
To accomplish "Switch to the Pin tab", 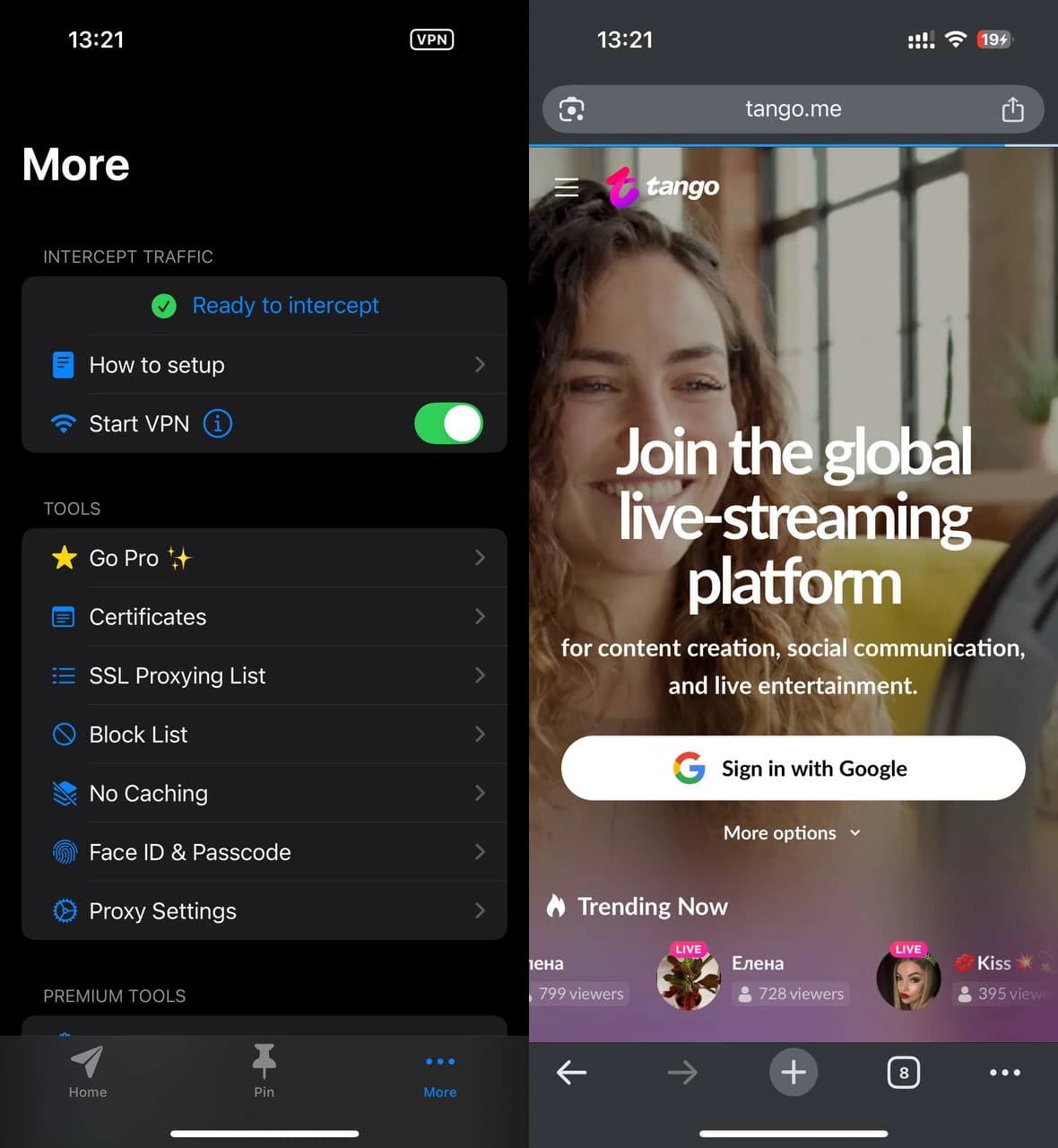I will click(x=264, y=1072).
